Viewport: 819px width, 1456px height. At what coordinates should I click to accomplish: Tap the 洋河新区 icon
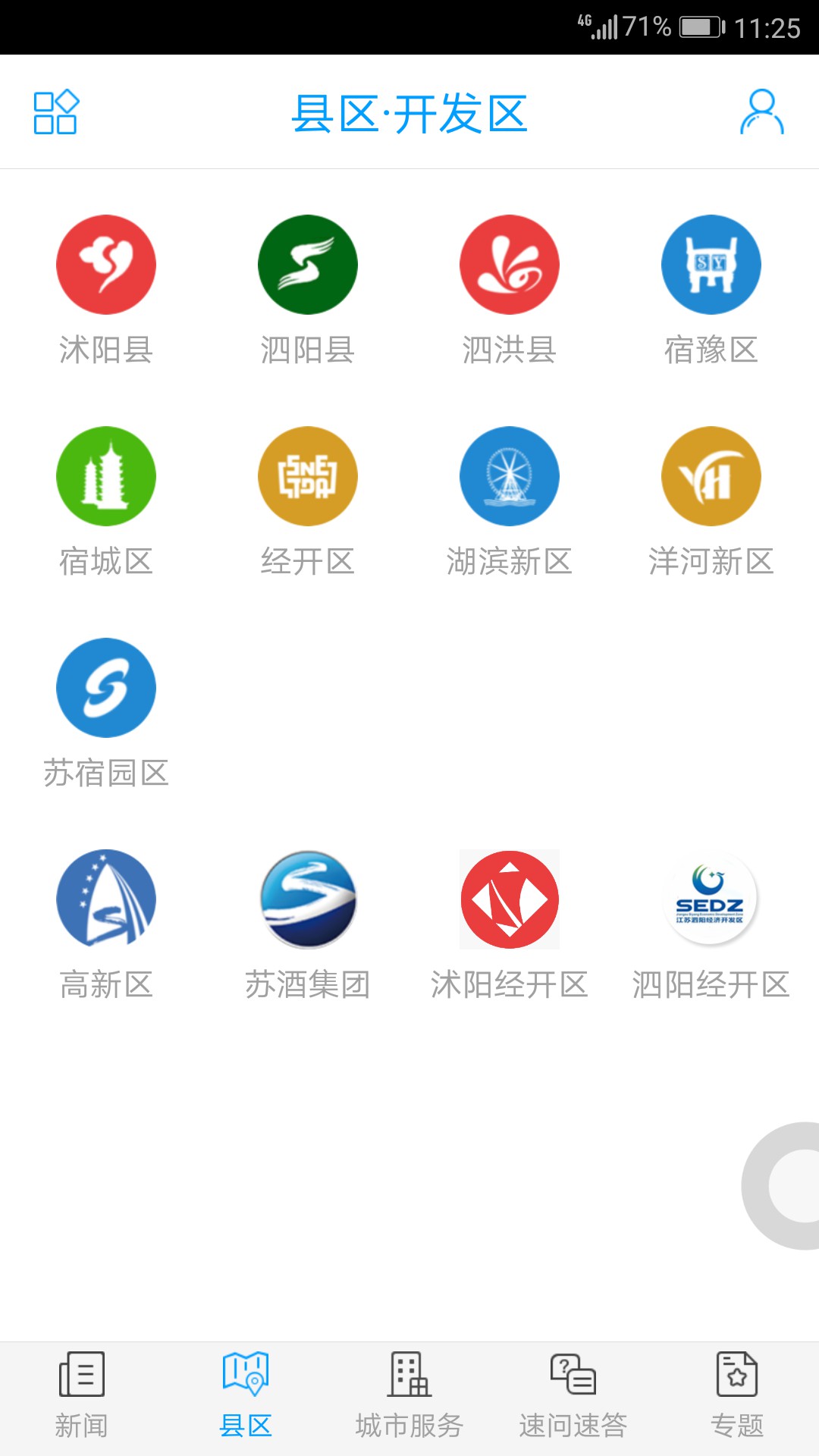click(711, 476)
